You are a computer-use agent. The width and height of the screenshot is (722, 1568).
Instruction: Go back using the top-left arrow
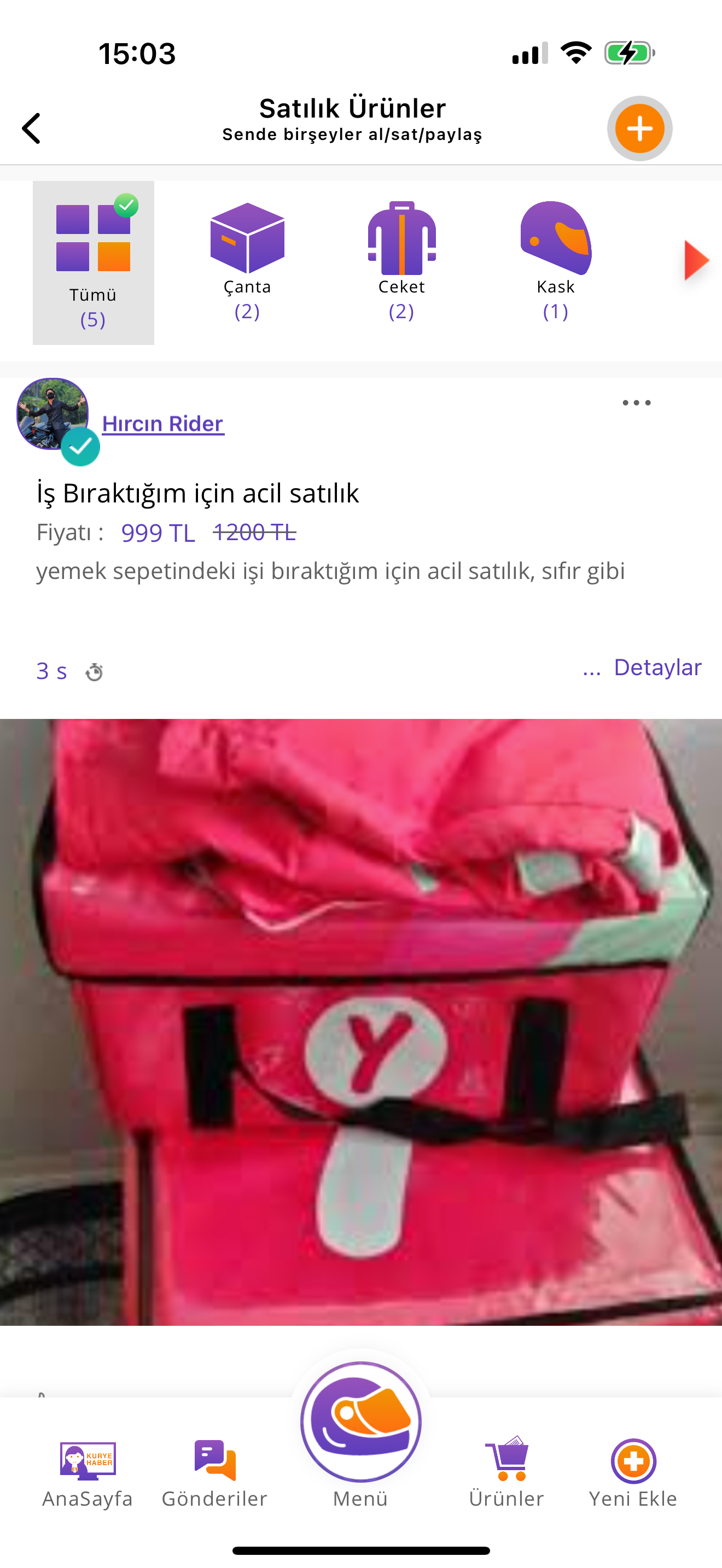[x=32, y=128]
